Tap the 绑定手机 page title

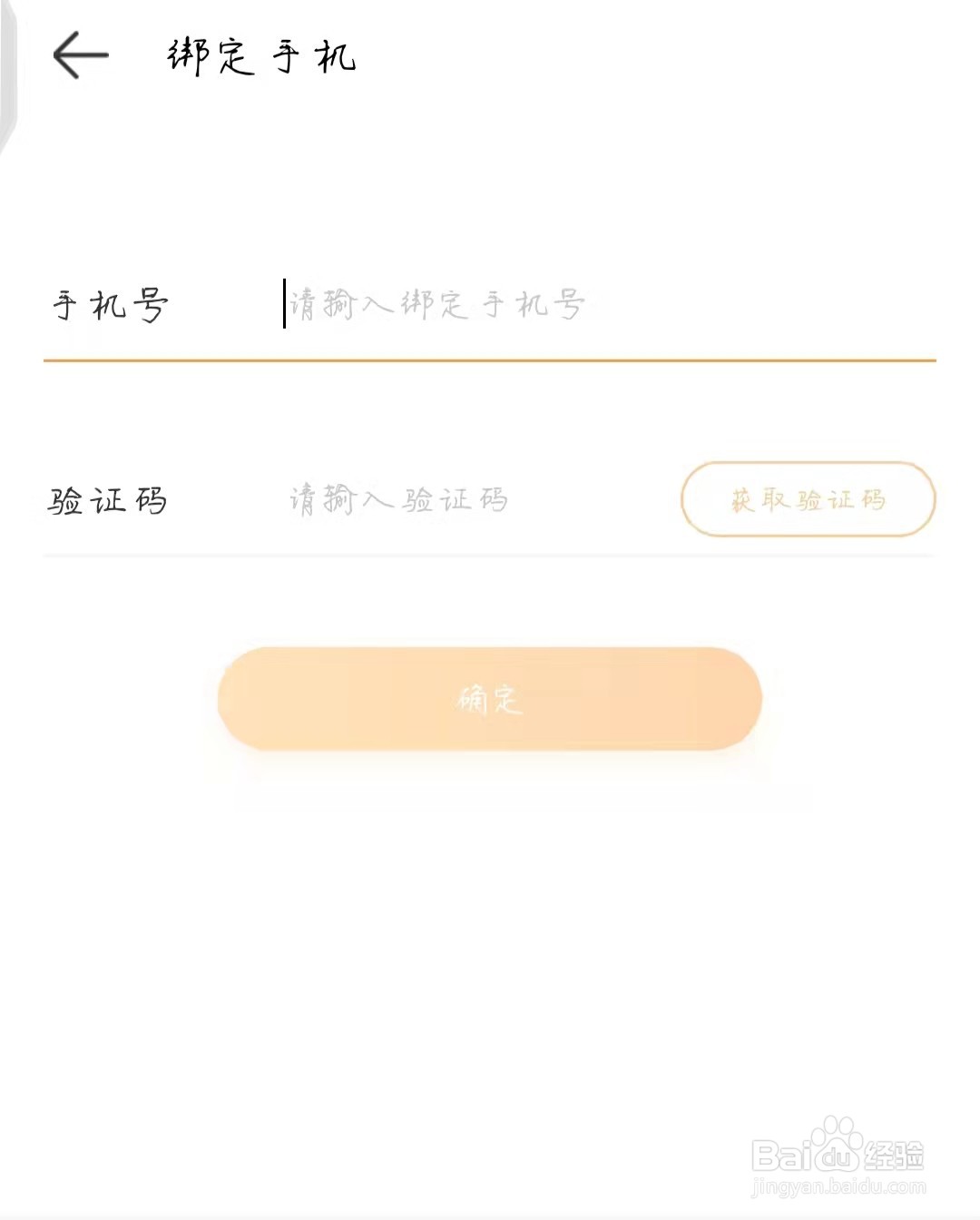tap(260, 56)
